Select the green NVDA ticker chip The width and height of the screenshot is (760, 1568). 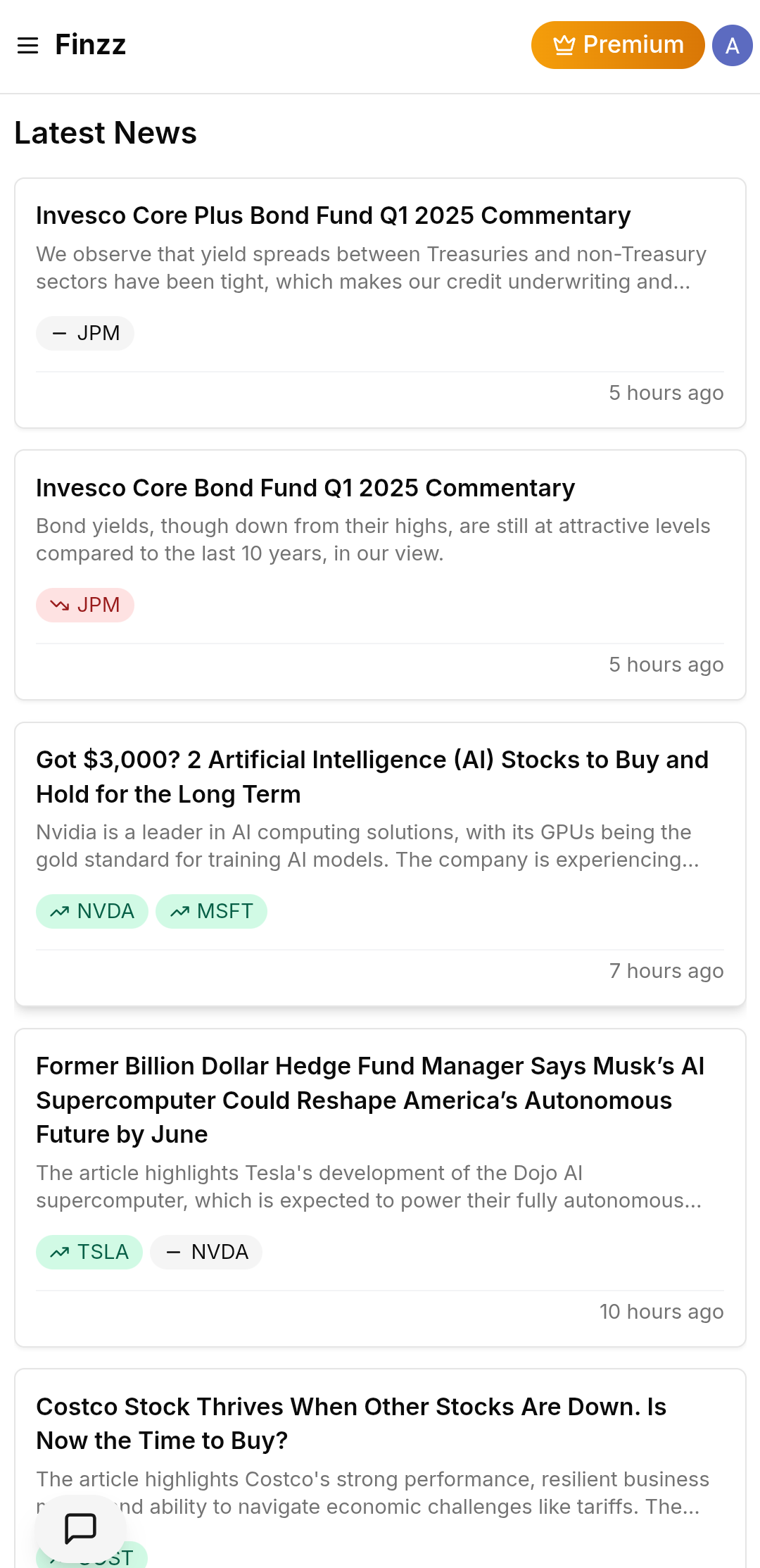point(92,911)
